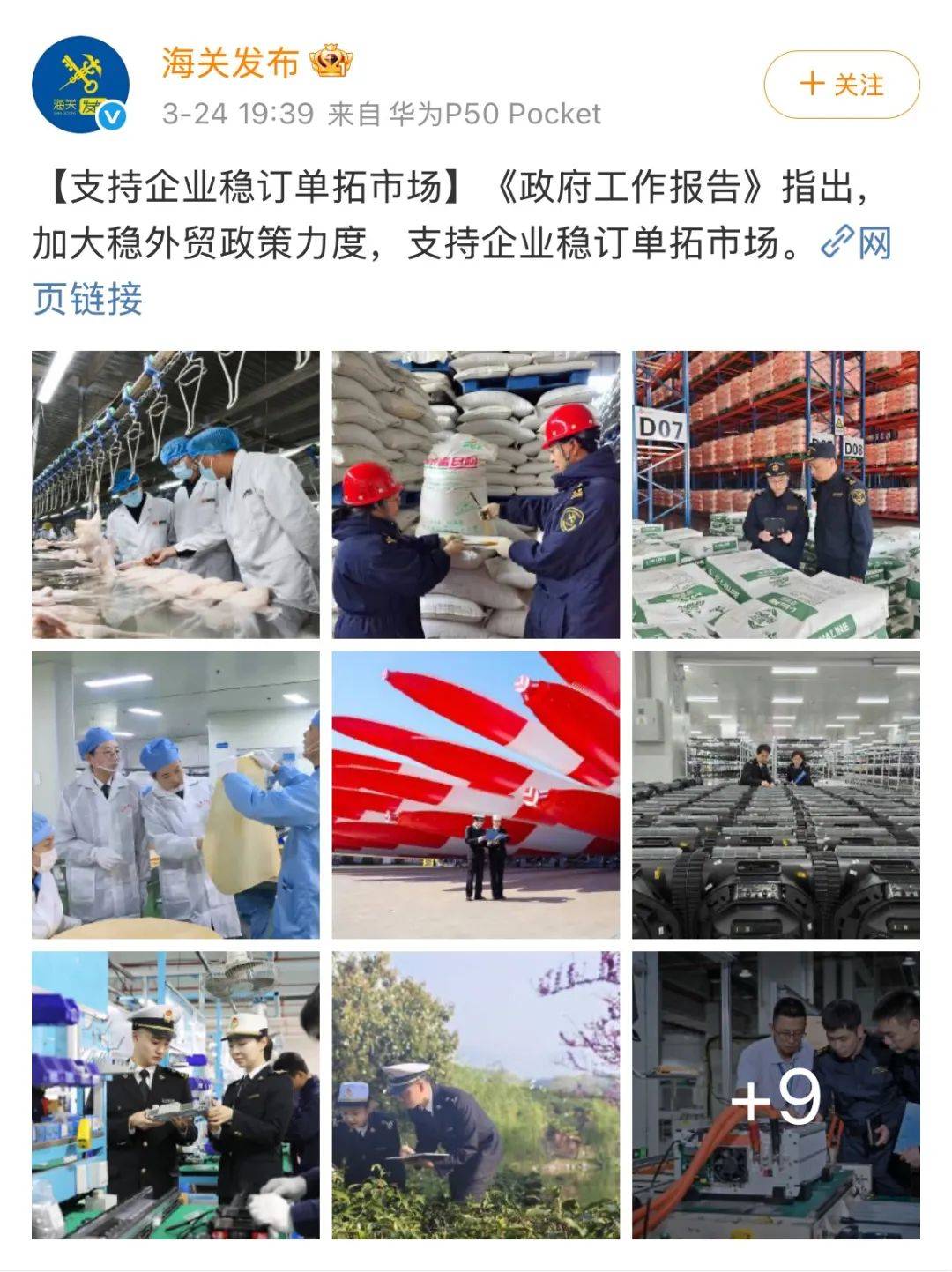Open the factory floor equipment rows photo
Viewport: 952px width, 1272px height.
pyautogui.click(x=776, y=795)
